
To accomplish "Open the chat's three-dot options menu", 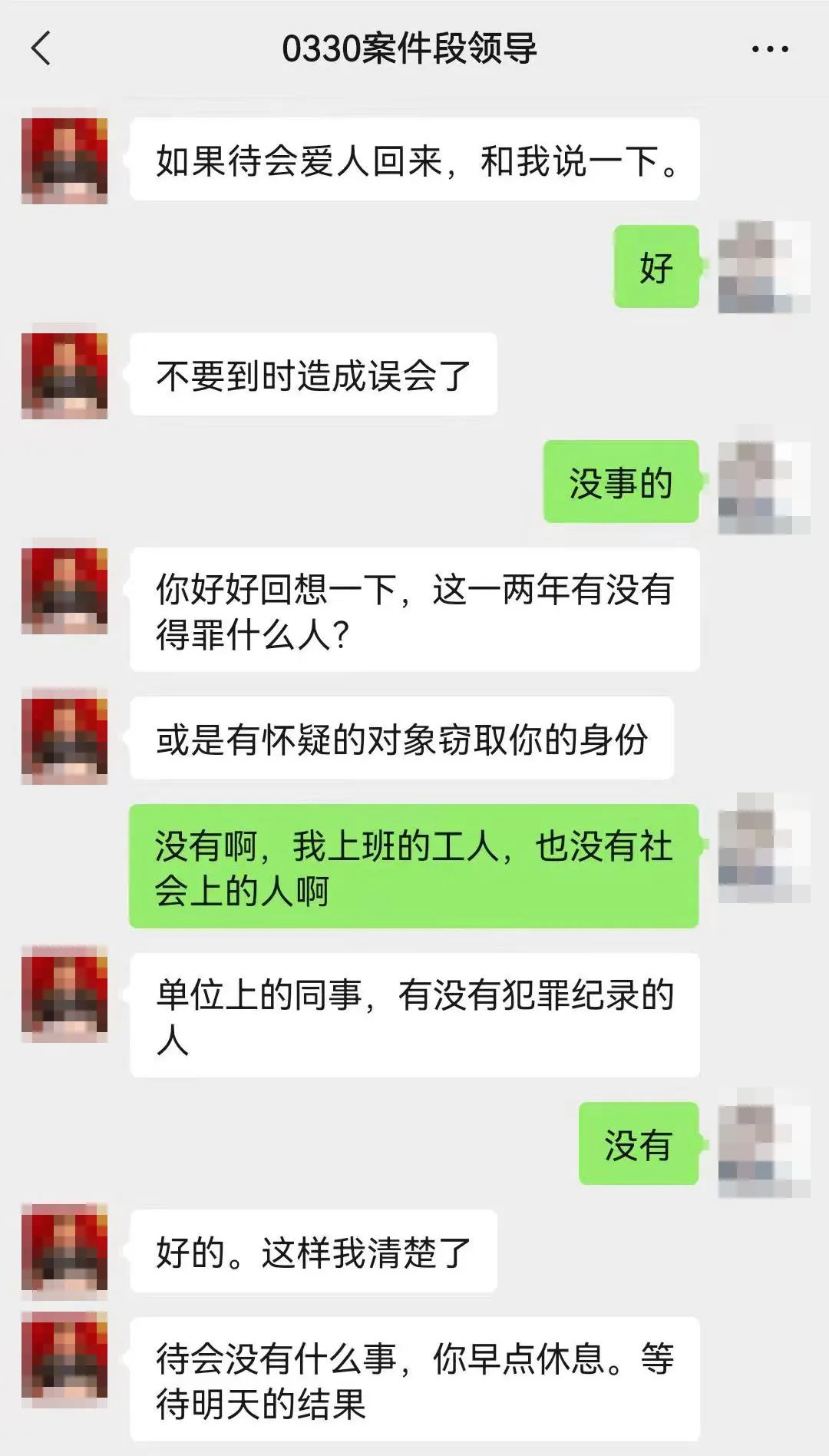I will (769, 49).
